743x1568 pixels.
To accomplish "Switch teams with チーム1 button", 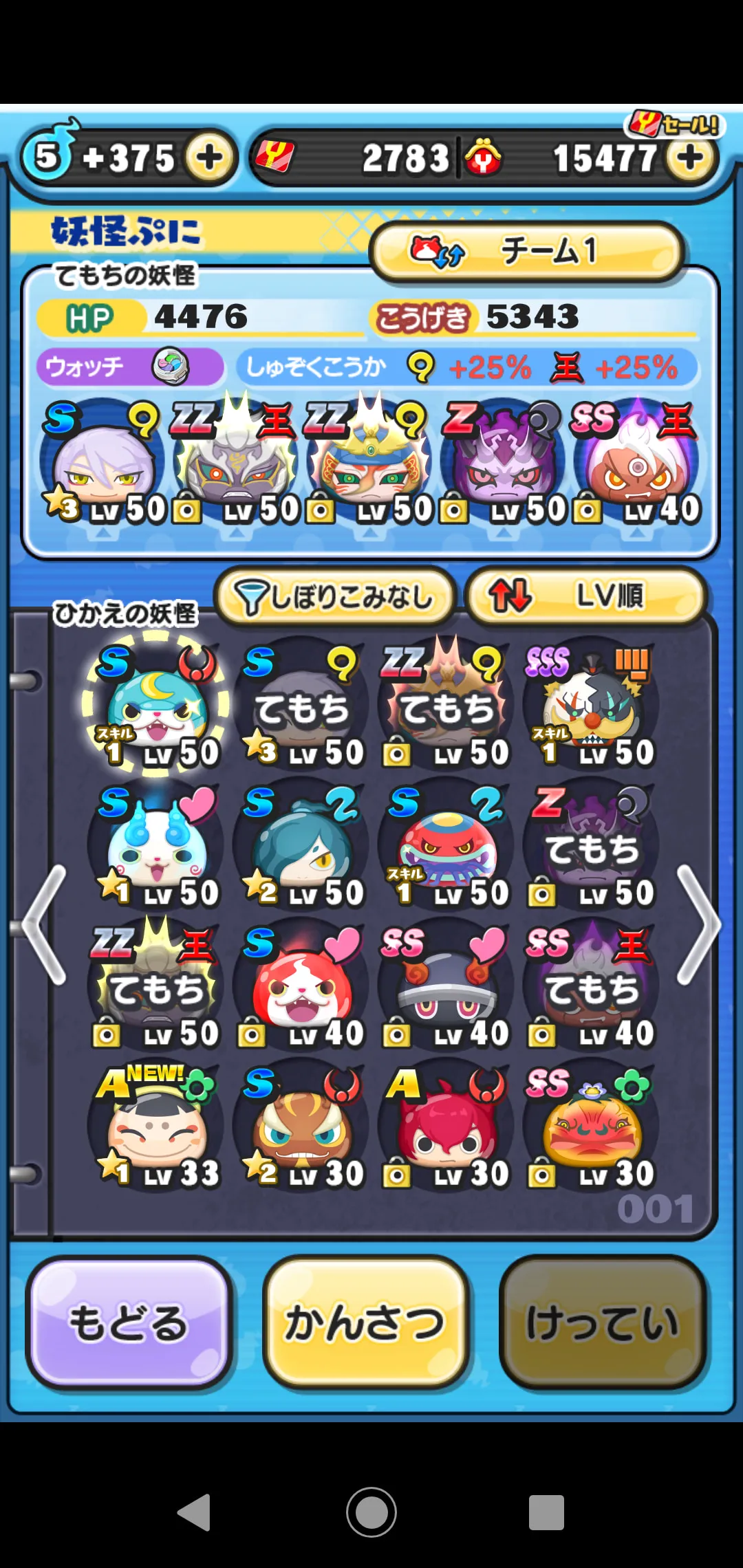I will [x=526, y=252].
